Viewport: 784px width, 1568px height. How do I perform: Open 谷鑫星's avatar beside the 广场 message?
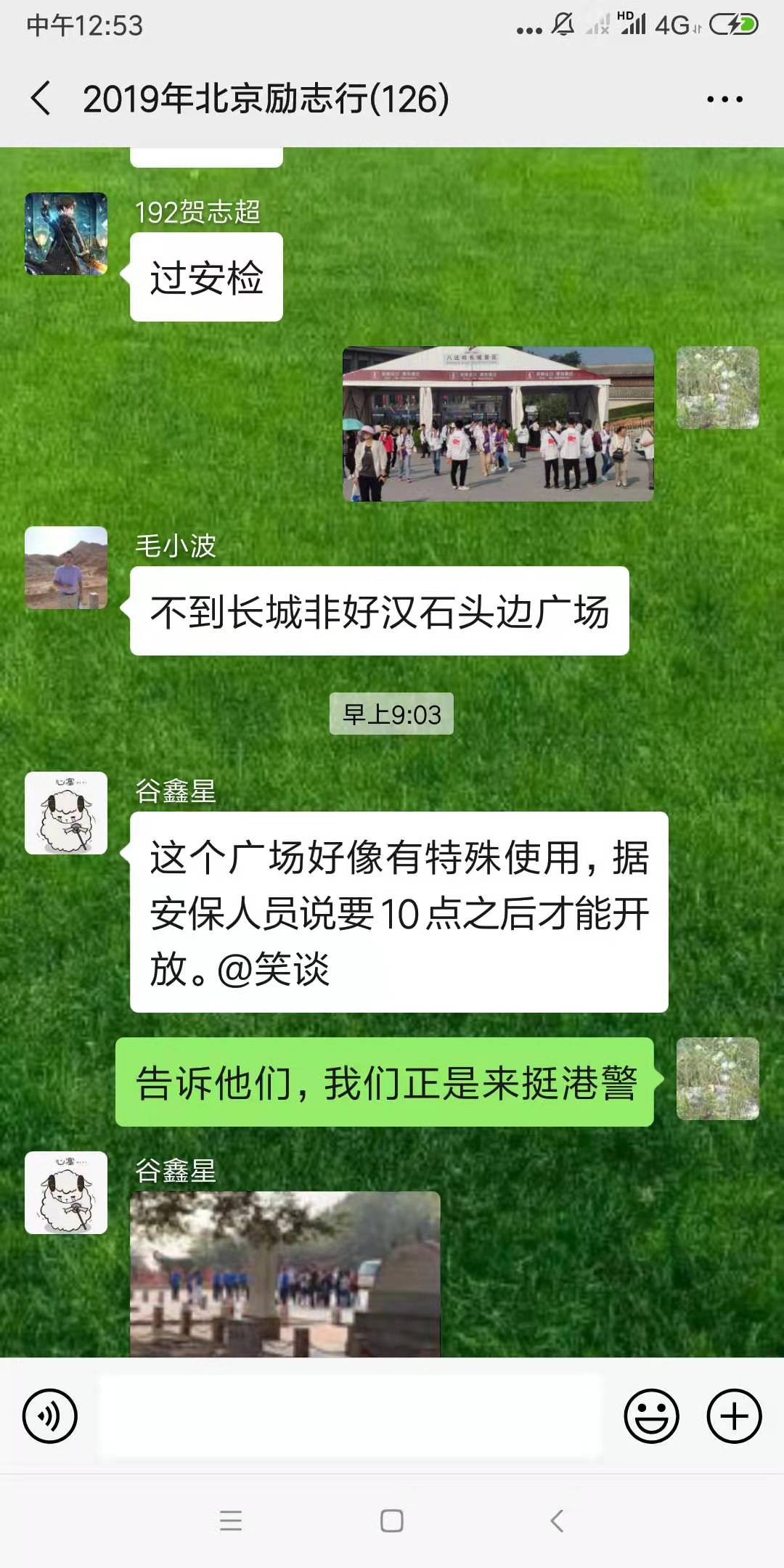(66, 813)
